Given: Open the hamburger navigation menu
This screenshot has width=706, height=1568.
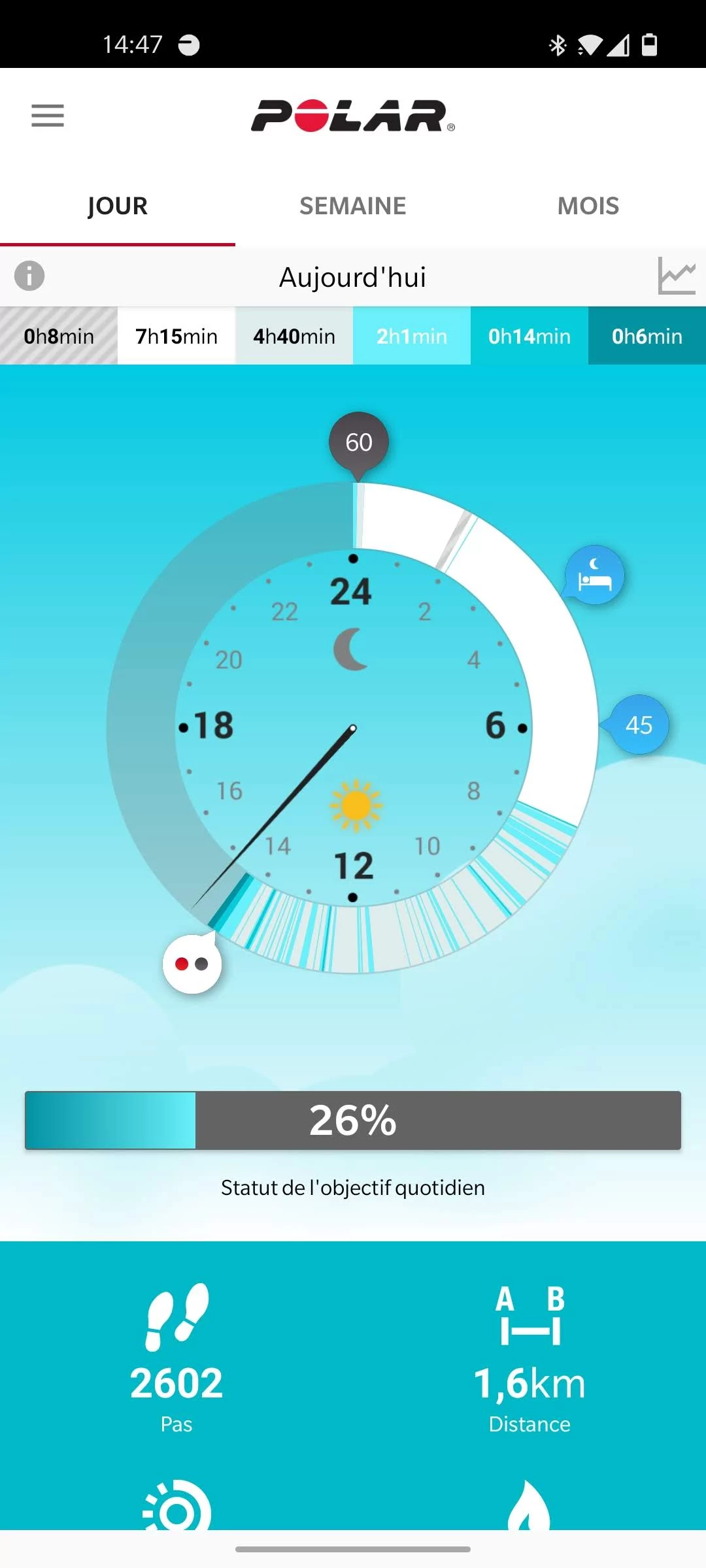Looking at the screenshot, I should (x=48, y=116).
